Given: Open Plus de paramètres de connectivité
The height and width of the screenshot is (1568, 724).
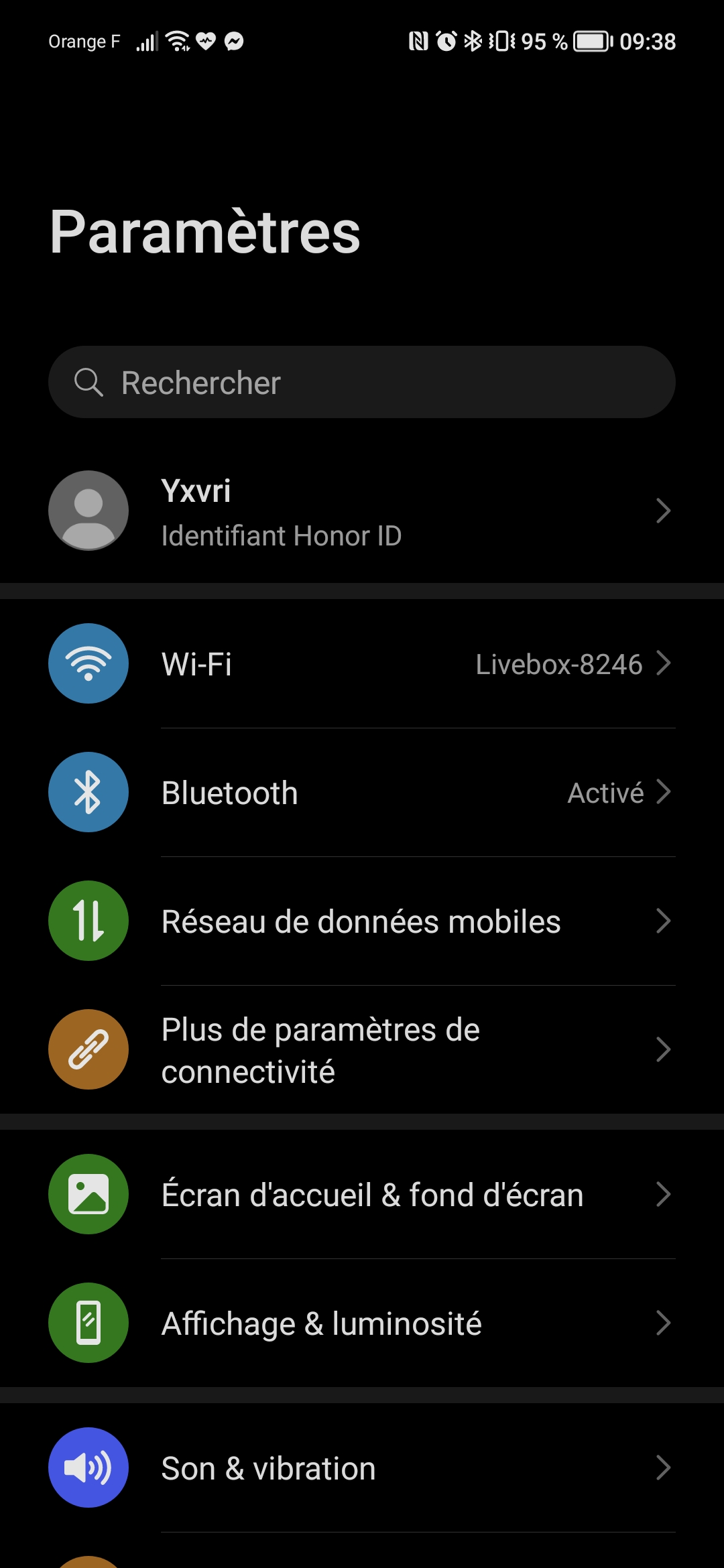Looking at the screenshot, I should point(362,1050).
